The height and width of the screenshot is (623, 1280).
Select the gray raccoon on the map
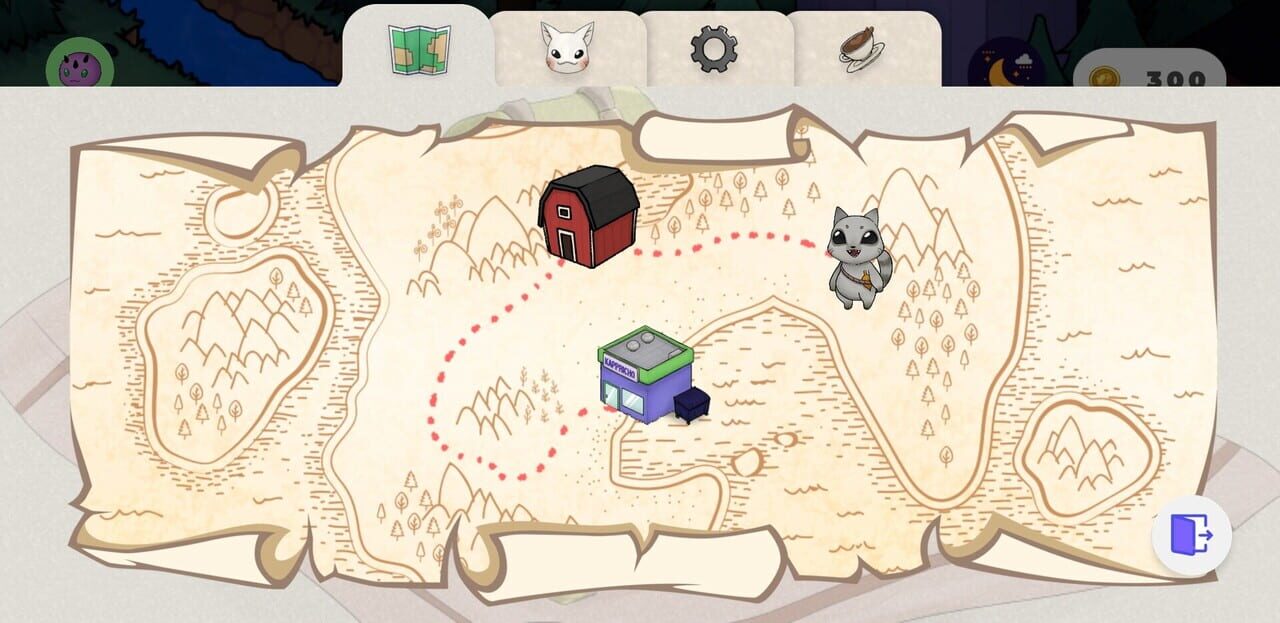[x=858, y=258]
